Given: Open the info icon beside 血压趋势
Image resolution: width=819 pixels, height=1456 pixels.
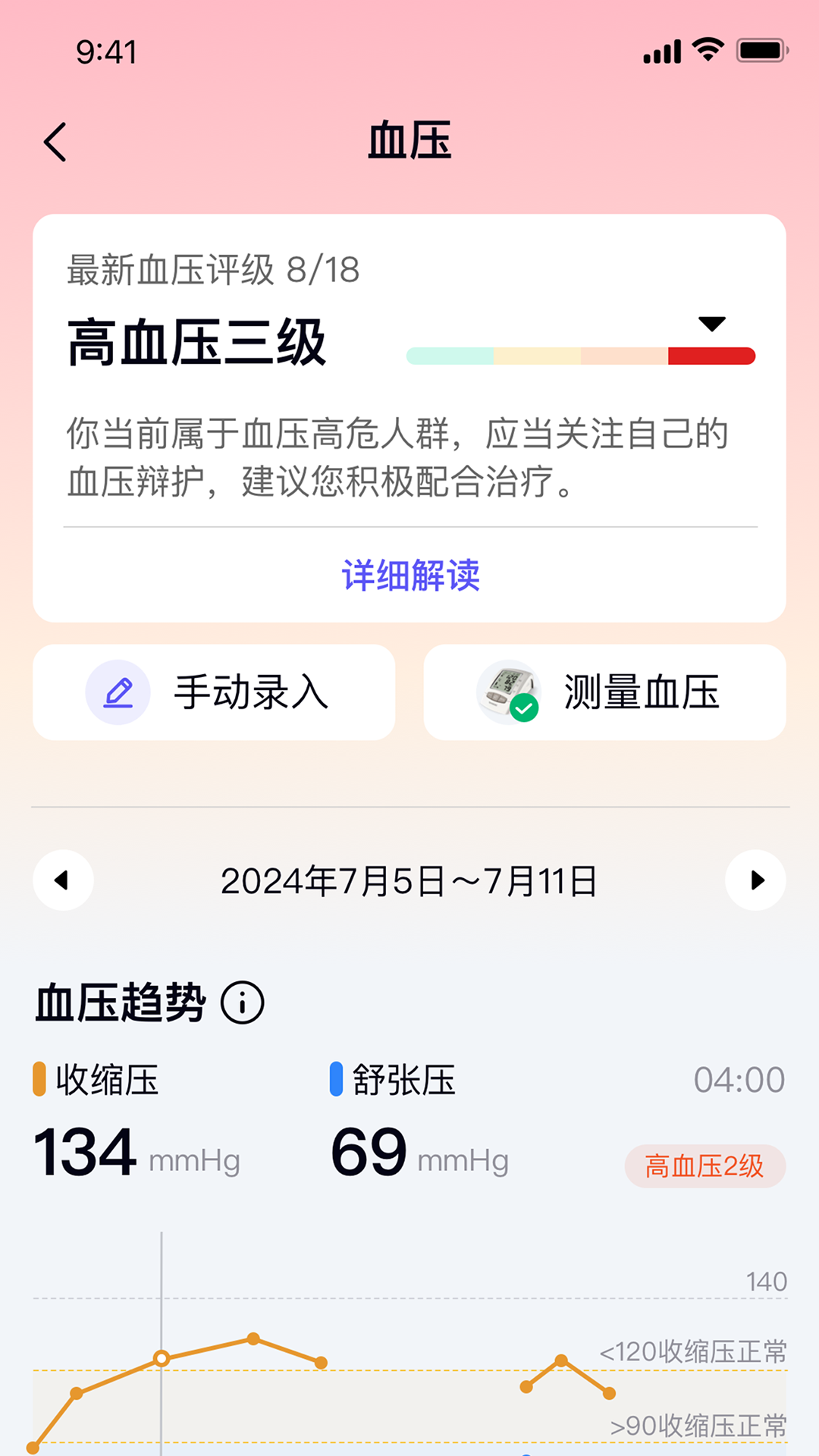Looking at the screenshot, I should (x=241, y=1001).
